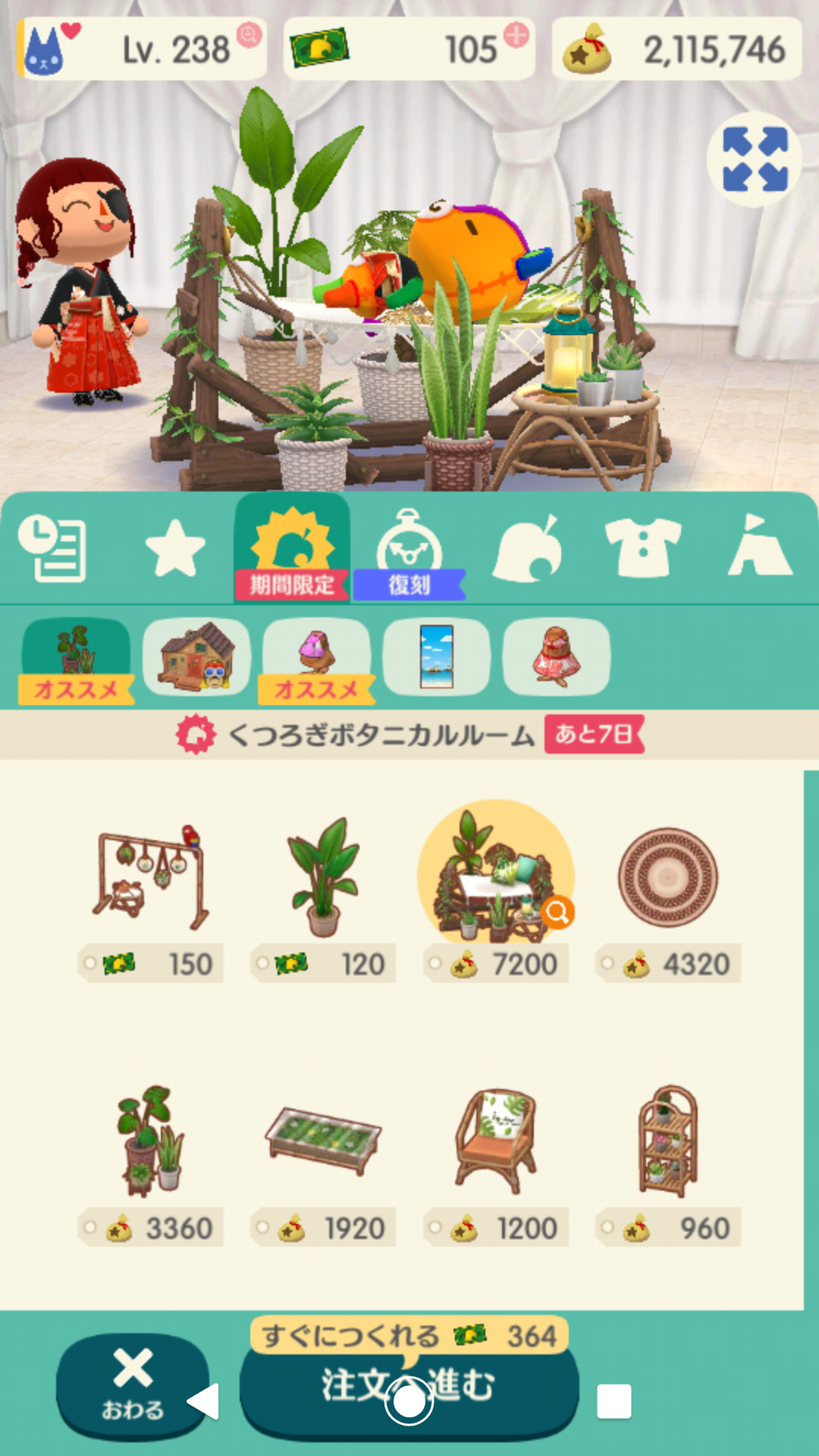The width and height of the screenshot is (819, 1456).
Task: Select the ocean view wallpaper collection
Action: point(437,657)
